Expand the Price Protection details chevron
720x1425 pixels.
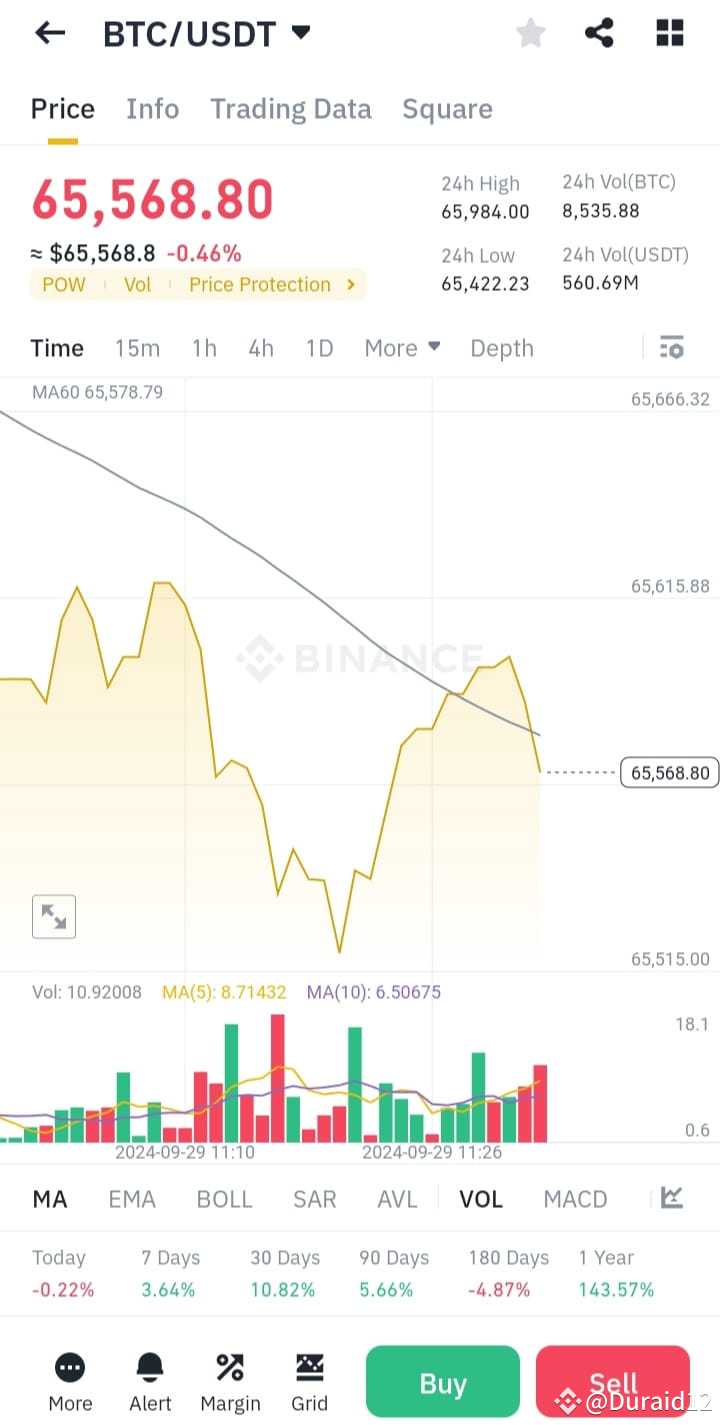pos(348,284)
